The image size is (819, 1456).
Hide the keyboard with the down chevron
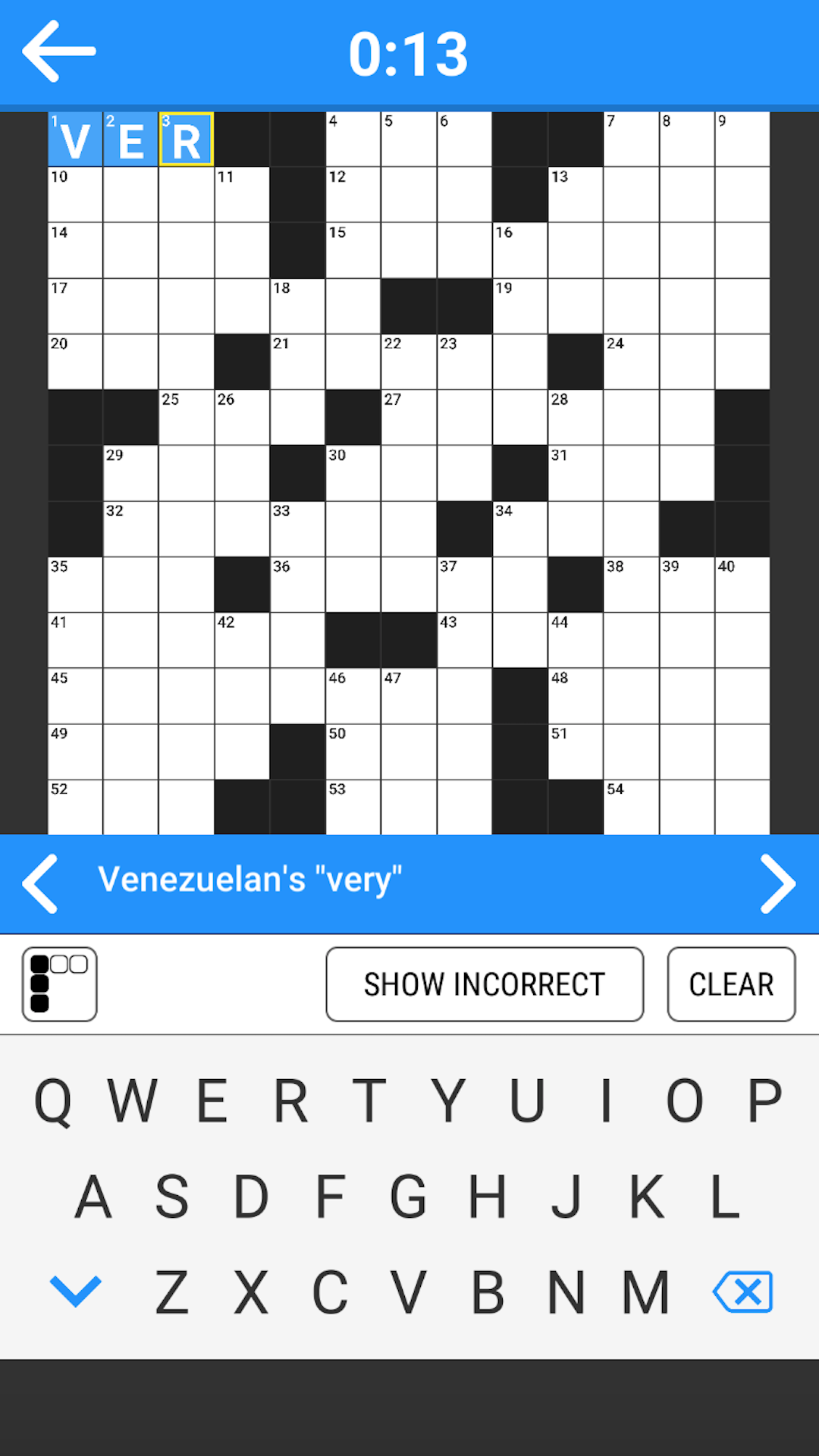coord(75,1291)
